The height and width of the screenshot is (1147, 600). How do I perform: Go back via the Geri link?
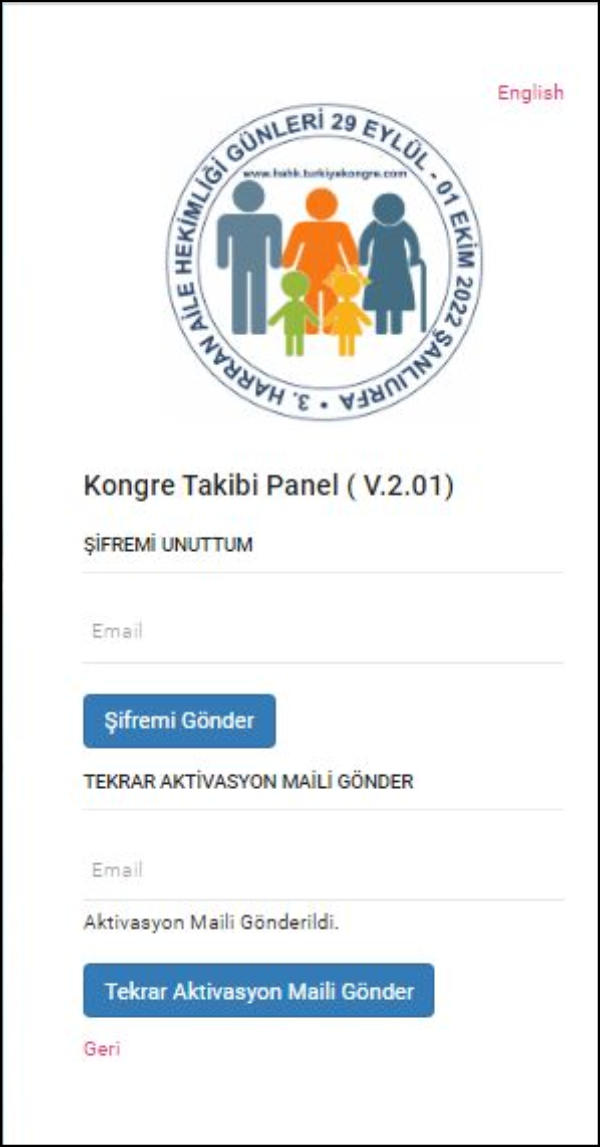pos(101,1049)
